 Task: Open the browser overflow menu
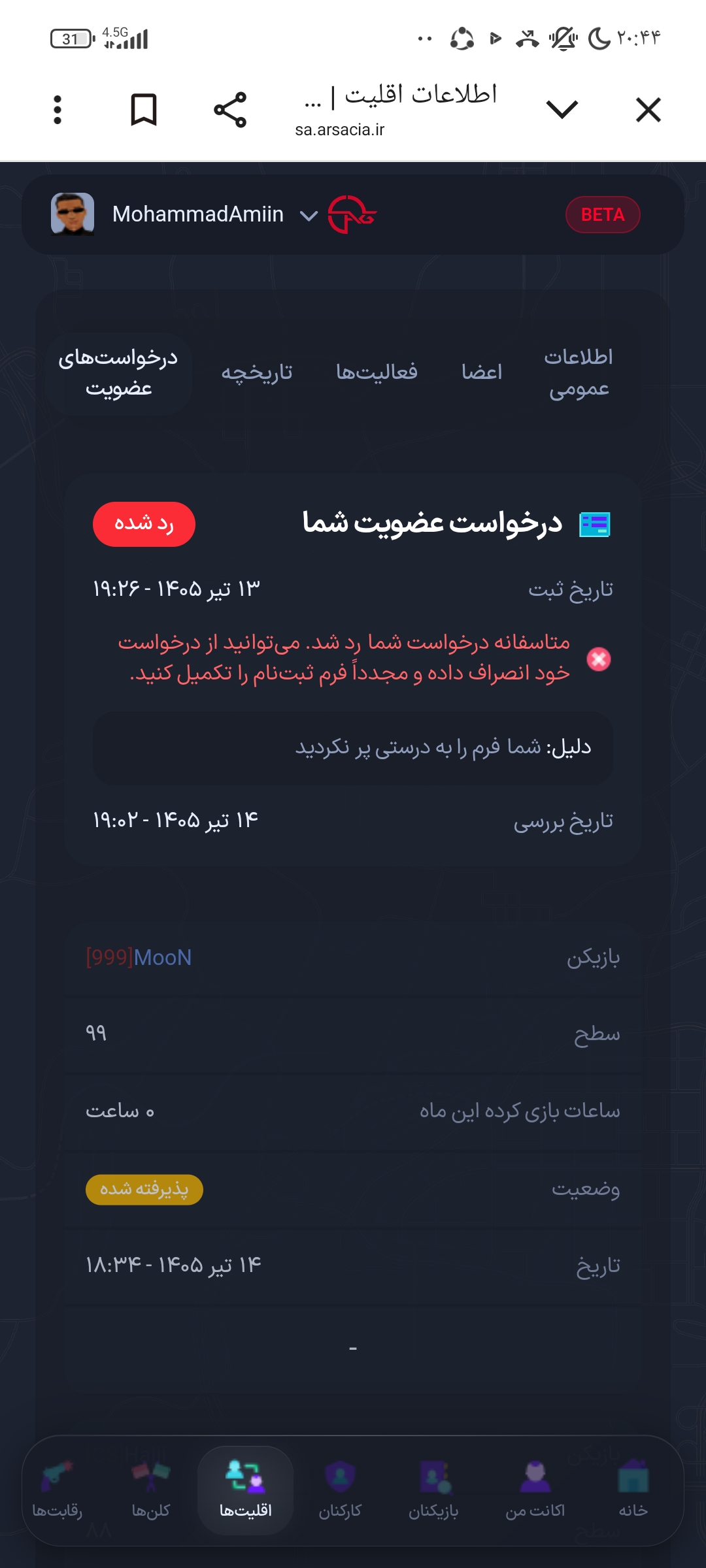pyautogui.click(x=58, y=110)
